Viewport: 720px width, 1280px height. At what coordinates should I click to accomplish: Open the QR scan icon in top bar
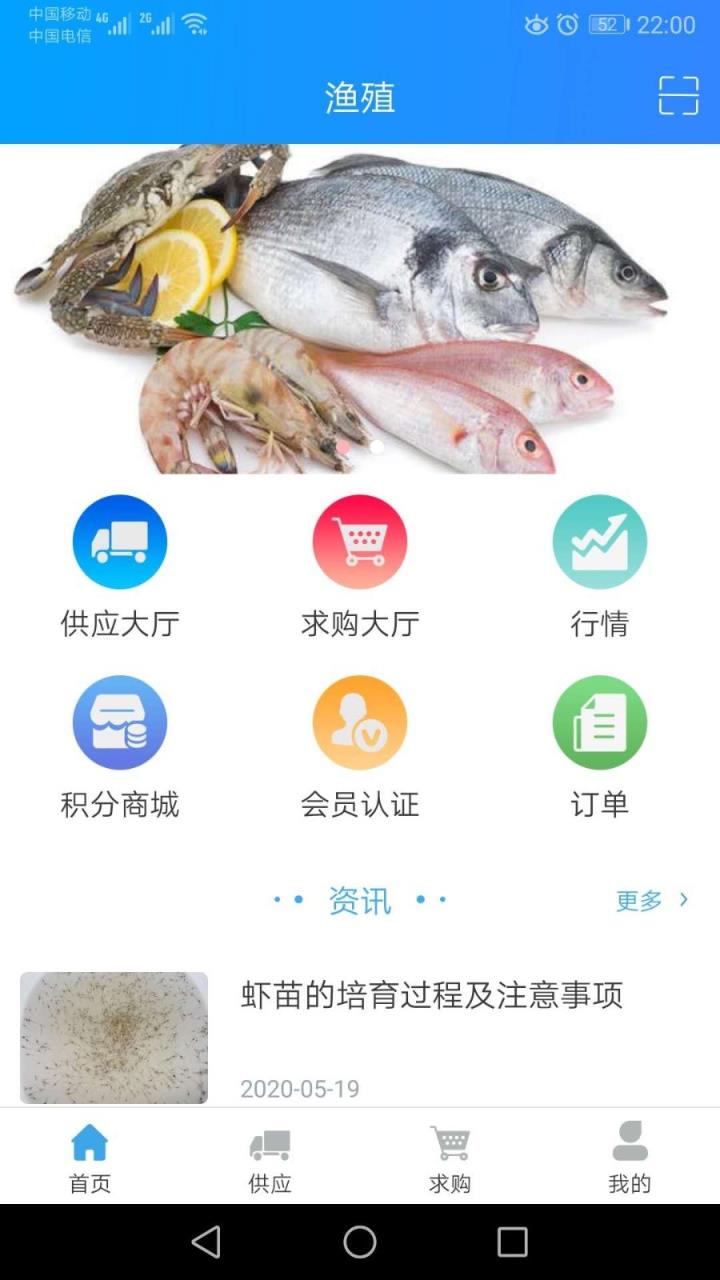click(x=678, y=96)
